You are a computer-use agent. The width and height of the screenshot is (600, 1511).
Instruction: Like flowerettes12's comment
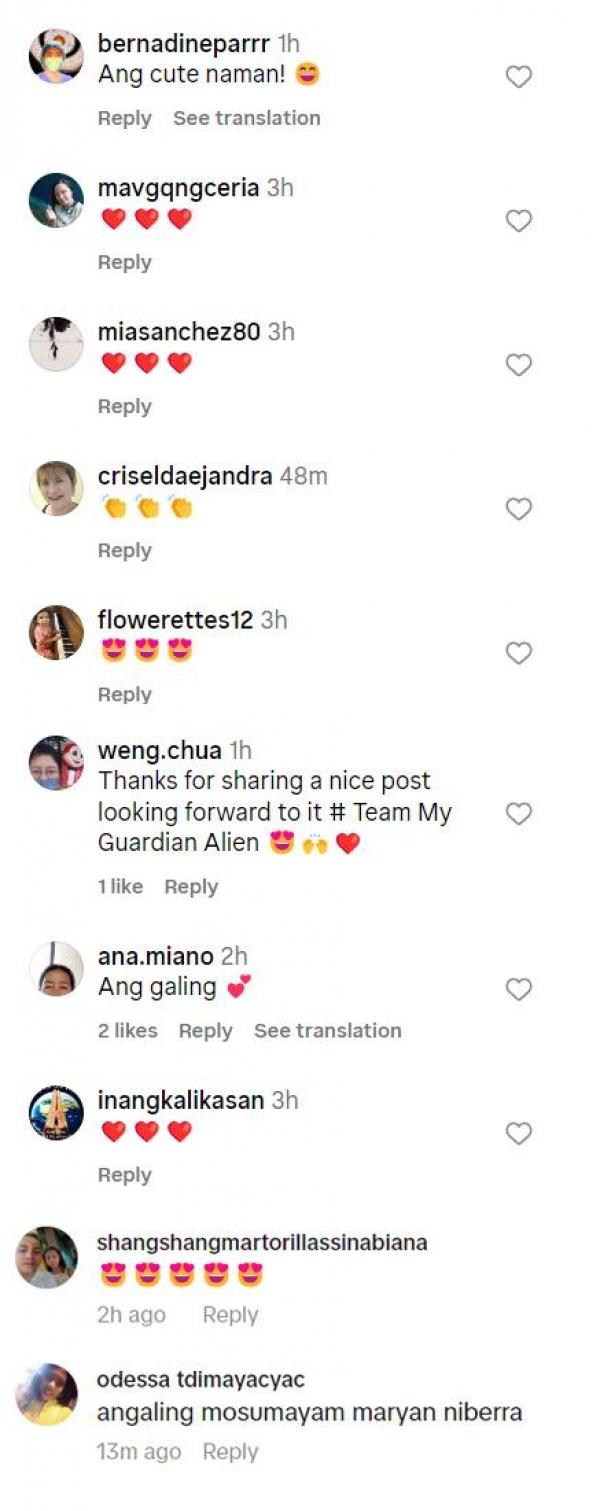pyautogui.click(x=518, y=653)
